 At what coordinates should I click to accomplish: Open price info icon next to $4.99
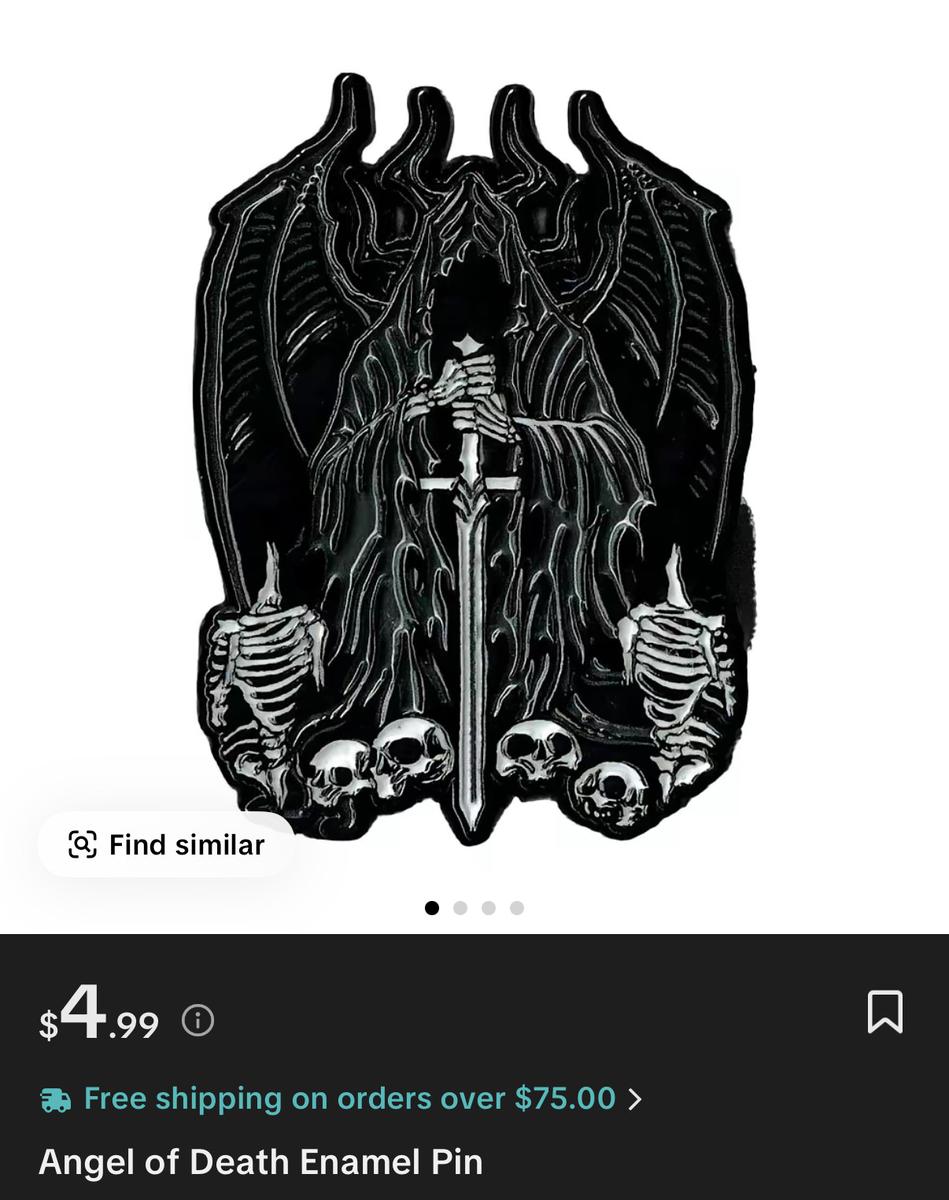(x=198, y=1021)
